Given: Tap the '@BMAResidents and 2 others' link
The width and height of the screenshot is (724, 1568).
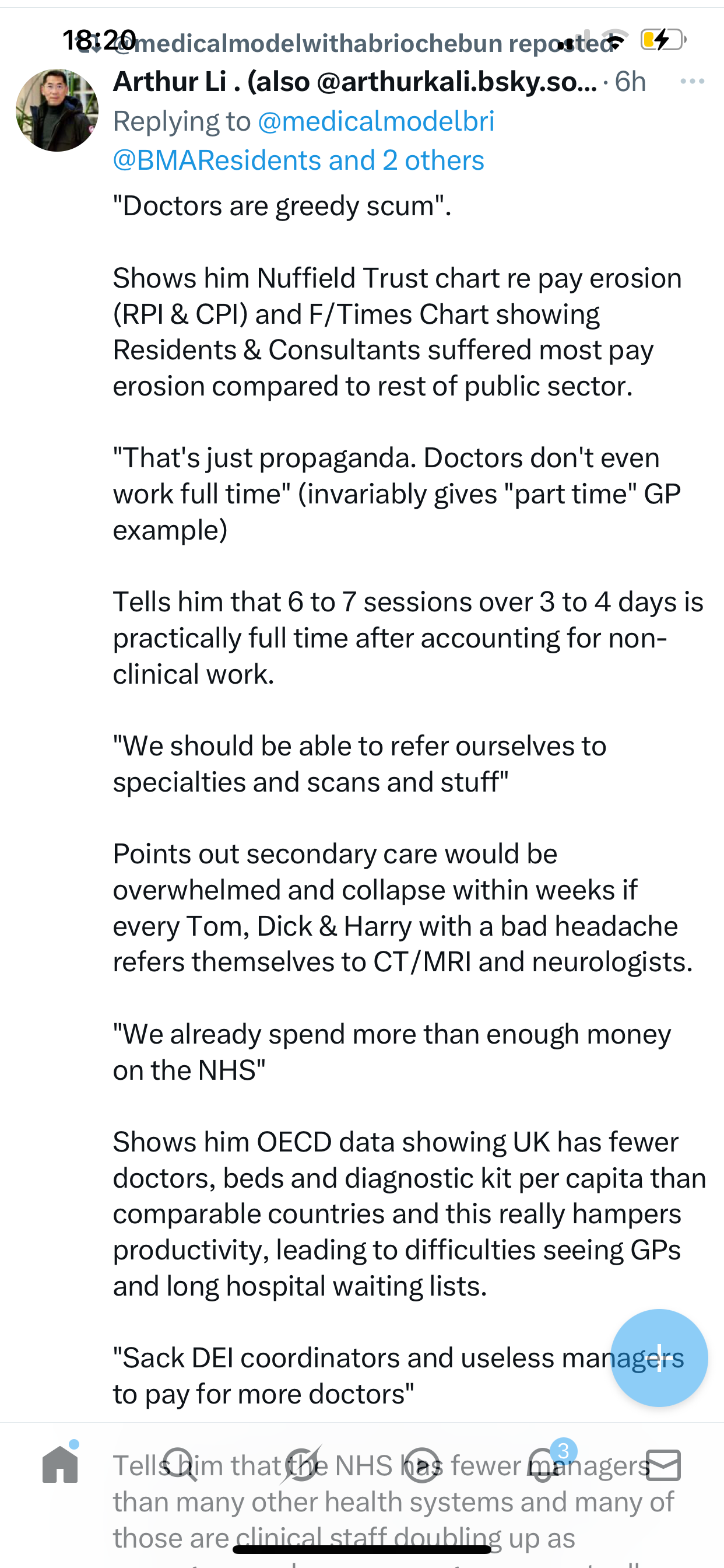Looking at the screenshot, I should point(298,160).
